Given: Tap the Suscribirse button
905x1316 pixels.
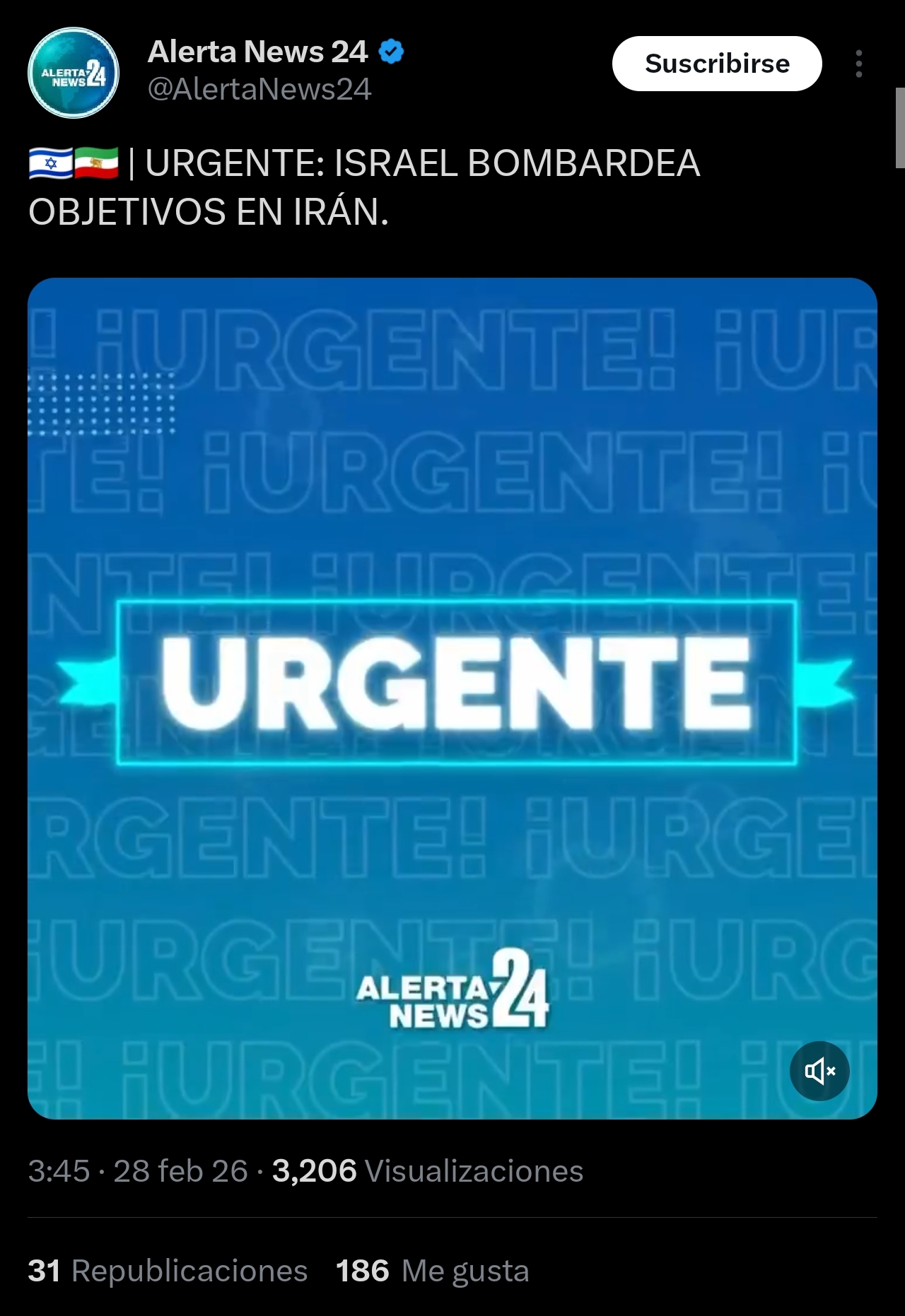Looking at the screenshot, I should click(x=716, y=64).
